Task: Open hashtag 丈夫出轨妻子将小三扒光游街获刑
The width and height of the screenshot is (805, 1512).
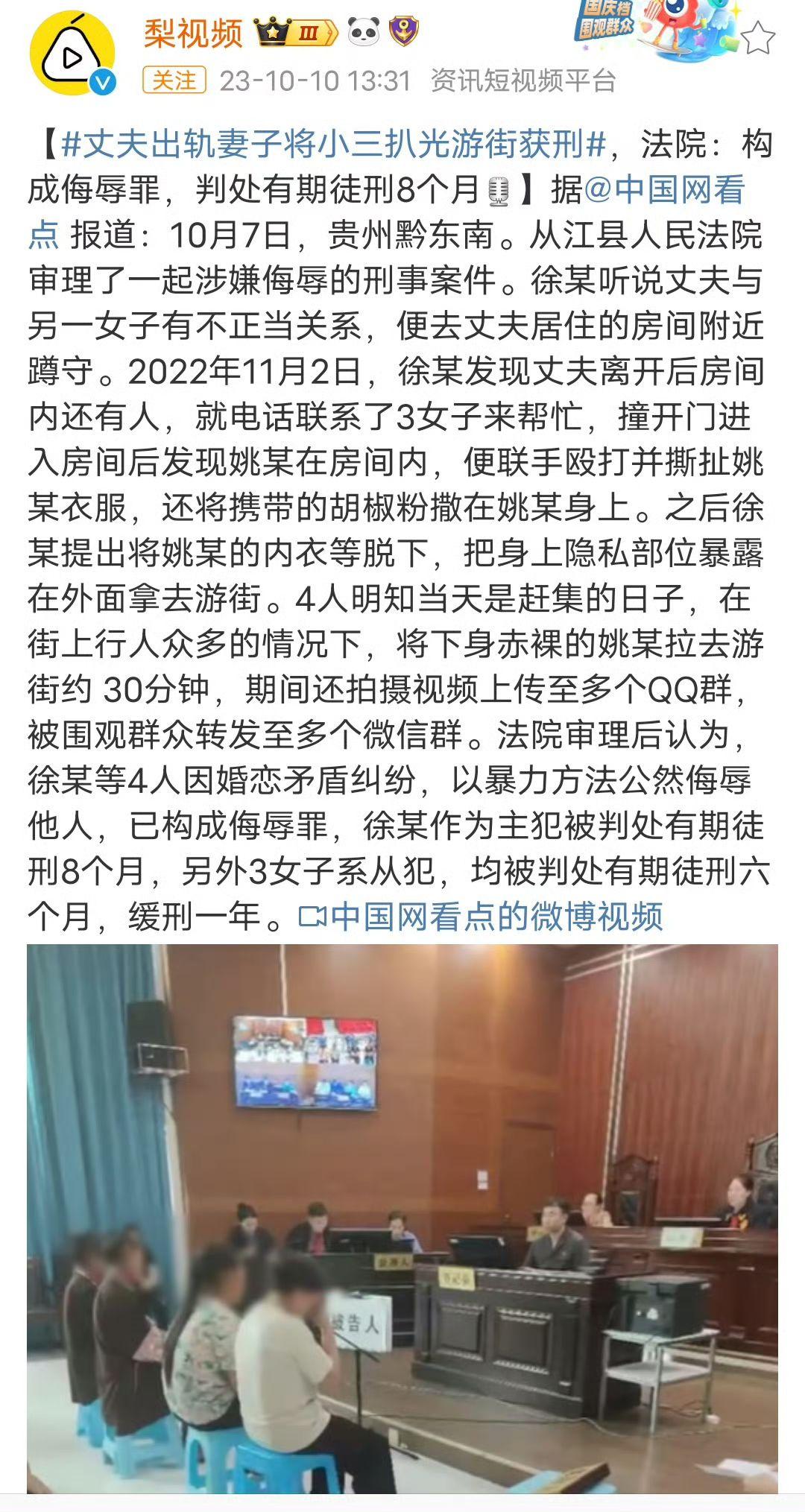Action: click(x=334, y=144)
